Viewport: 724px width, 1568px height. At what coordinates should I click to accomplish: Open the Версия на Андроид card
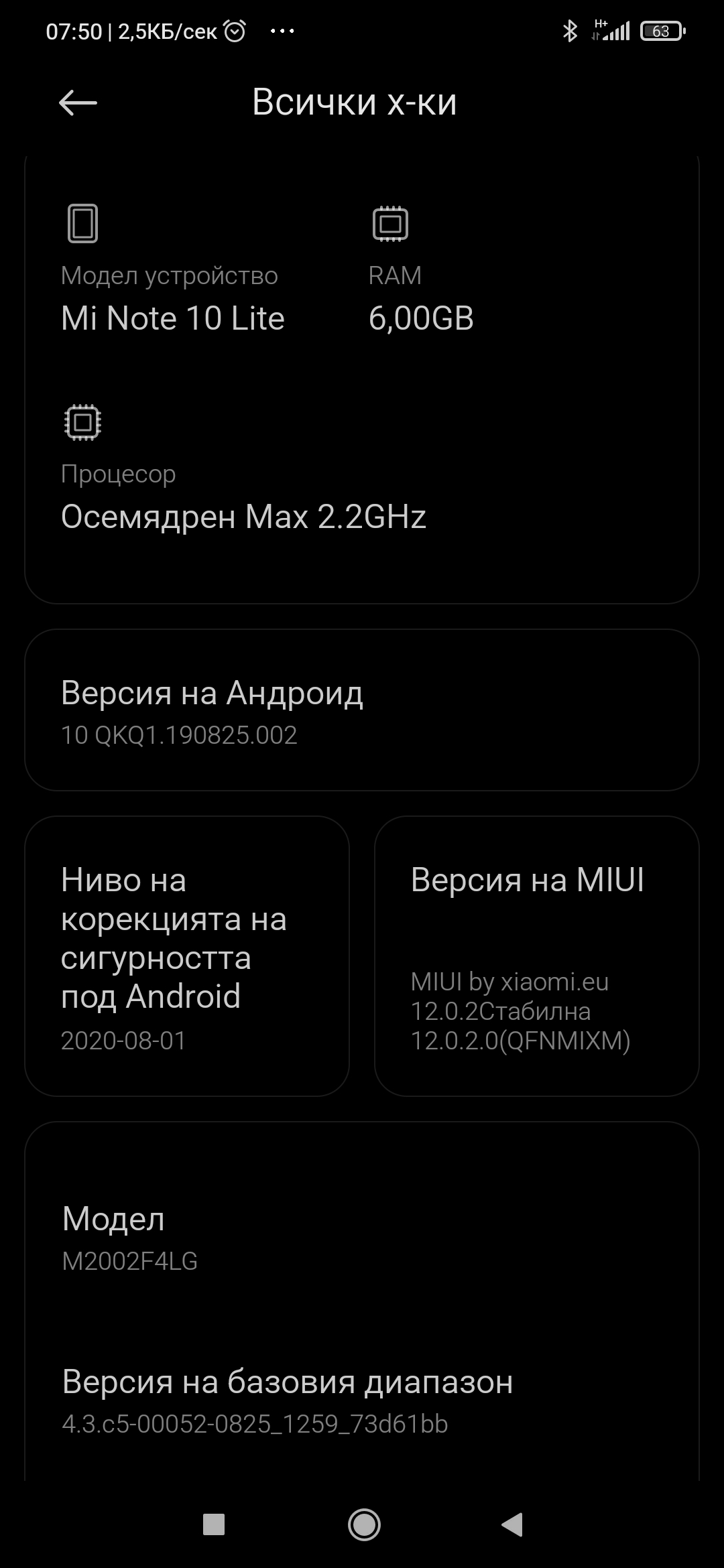[x=362, y=710]
